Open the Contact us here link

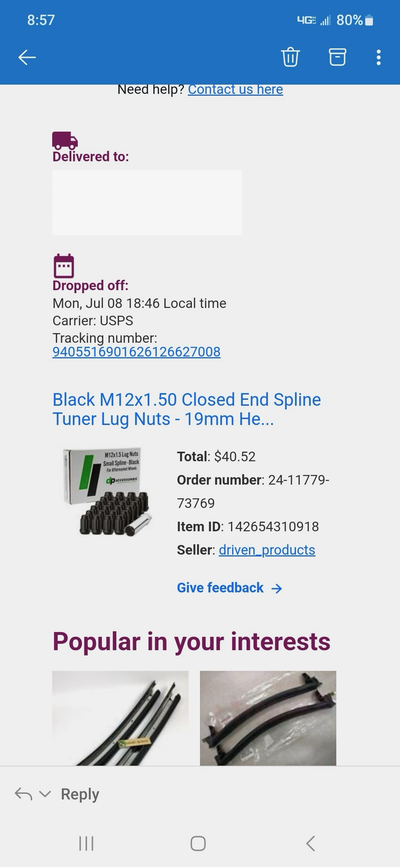click(x=235, y=90)
